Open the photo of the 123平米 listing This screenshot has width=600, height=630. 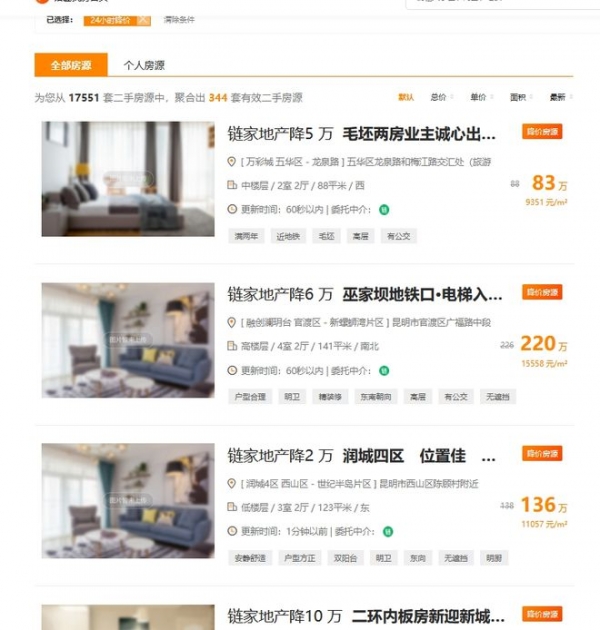click(x=127, y=501)
